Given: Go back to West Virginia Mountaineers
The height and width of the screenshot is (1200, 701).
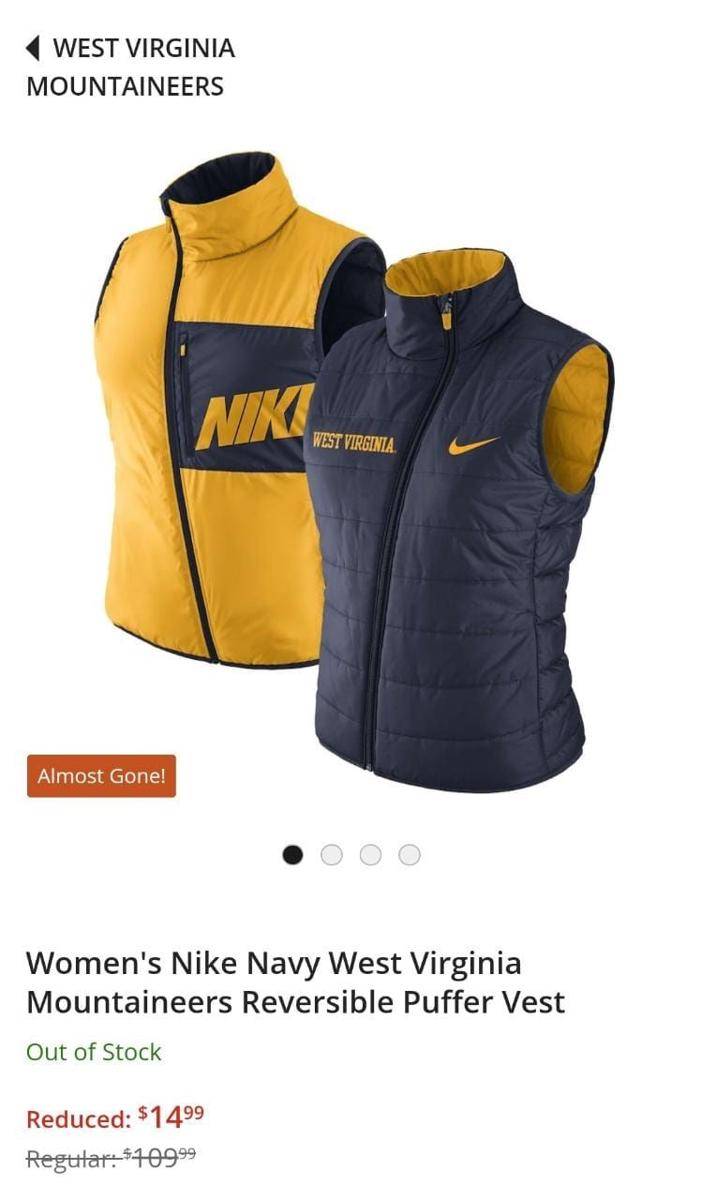Looking at the screenshot, I should [130, 66].
